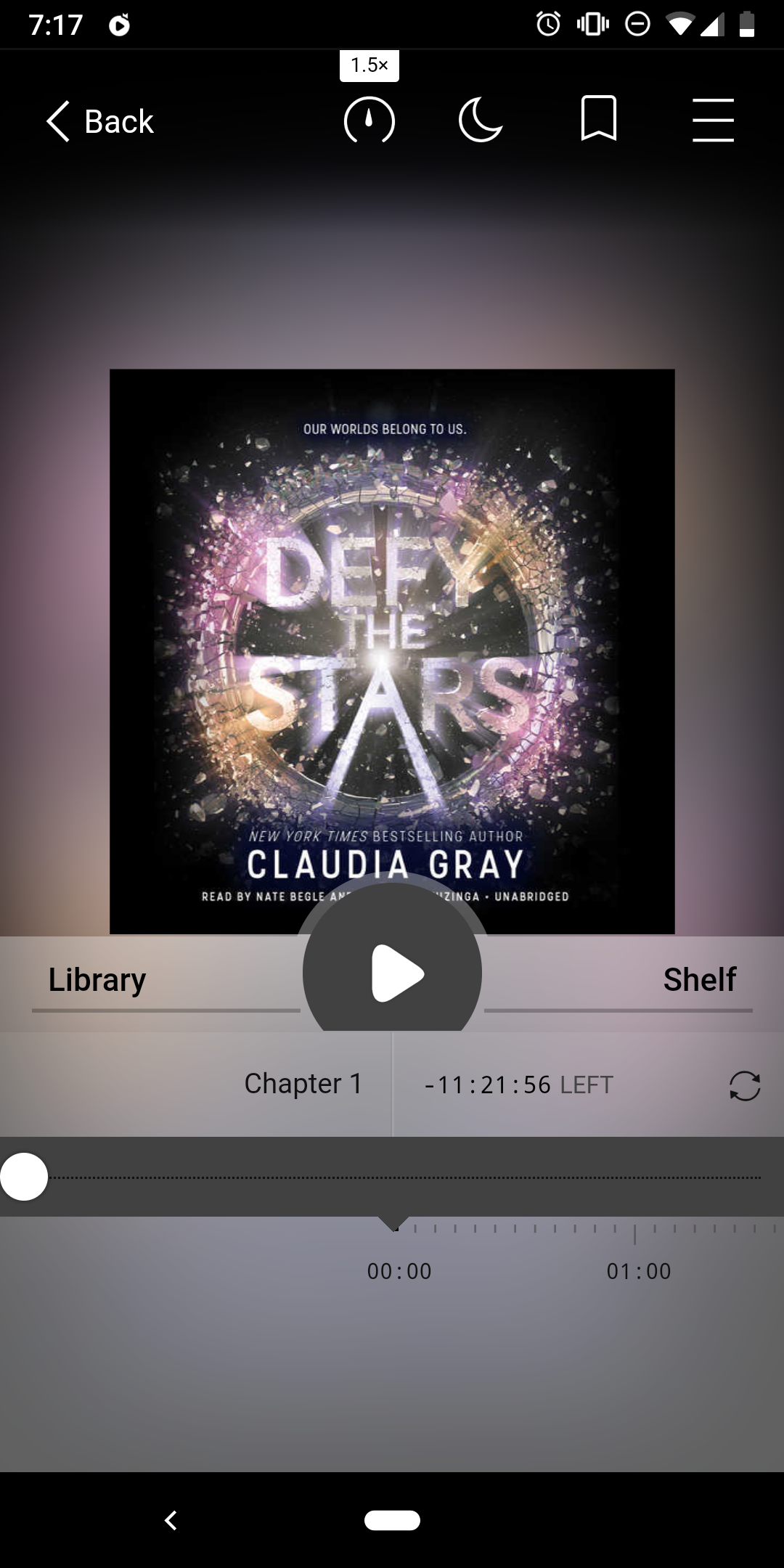
Task: Switch to Library
Action: click(97, 979)
